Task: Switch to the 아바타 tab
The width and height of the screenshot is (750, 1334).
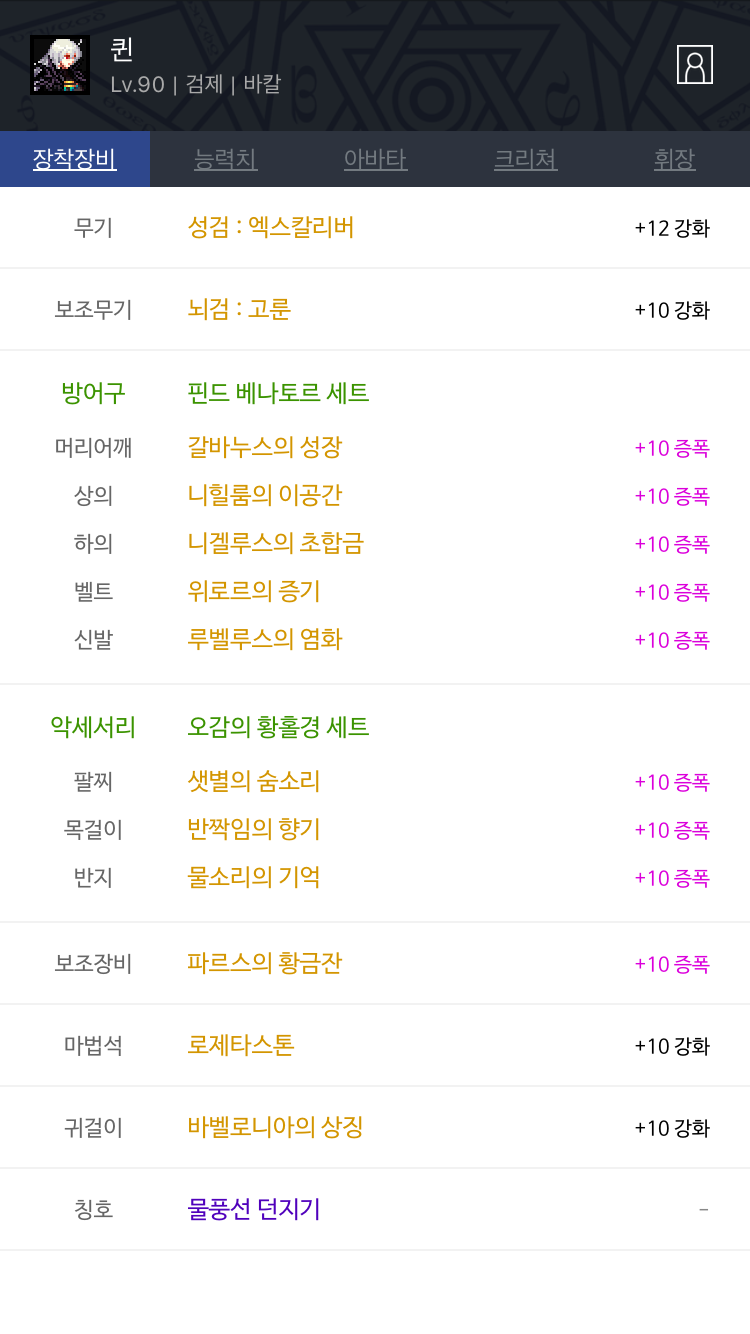Action: point(375,159)
